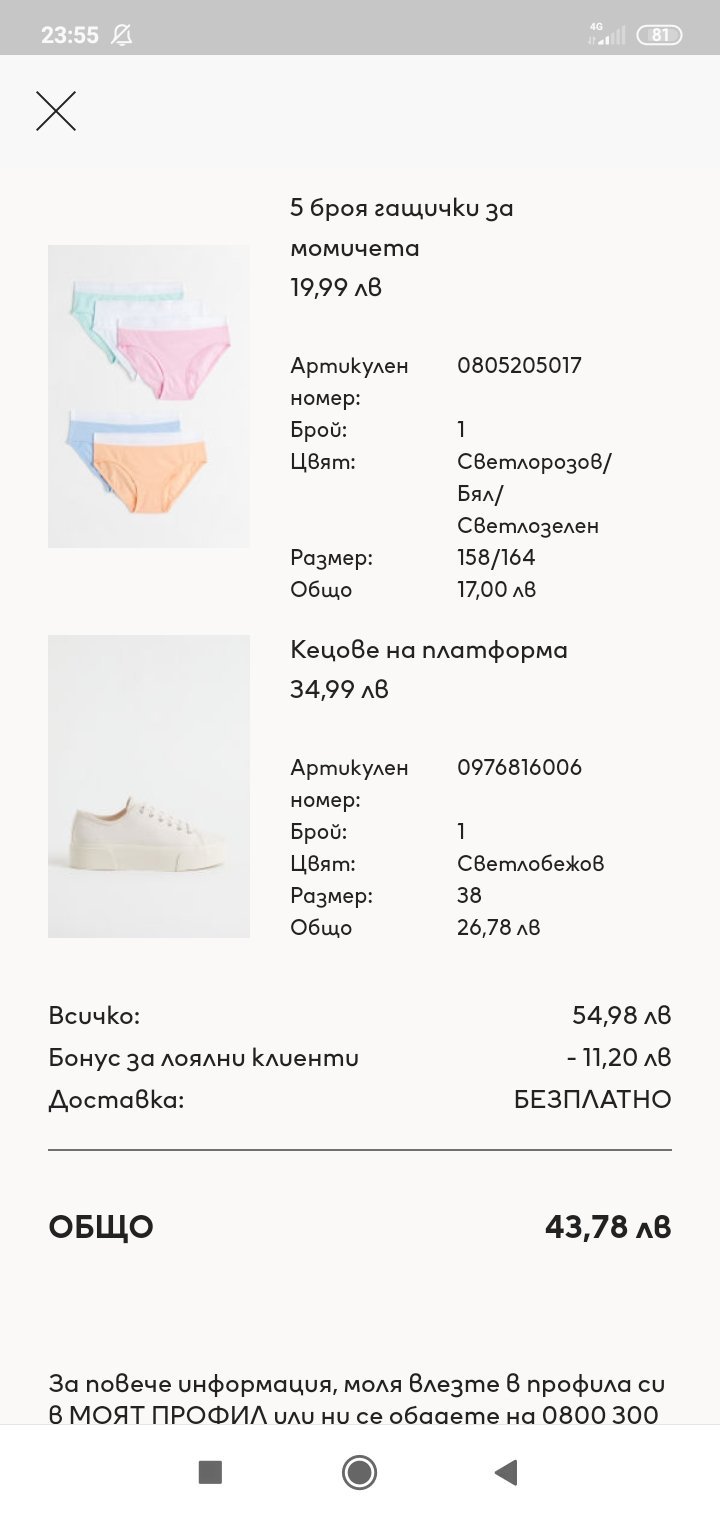Go to the home screen
This screenshot has height=1520, width=720.
click(x=359, y=1472)
